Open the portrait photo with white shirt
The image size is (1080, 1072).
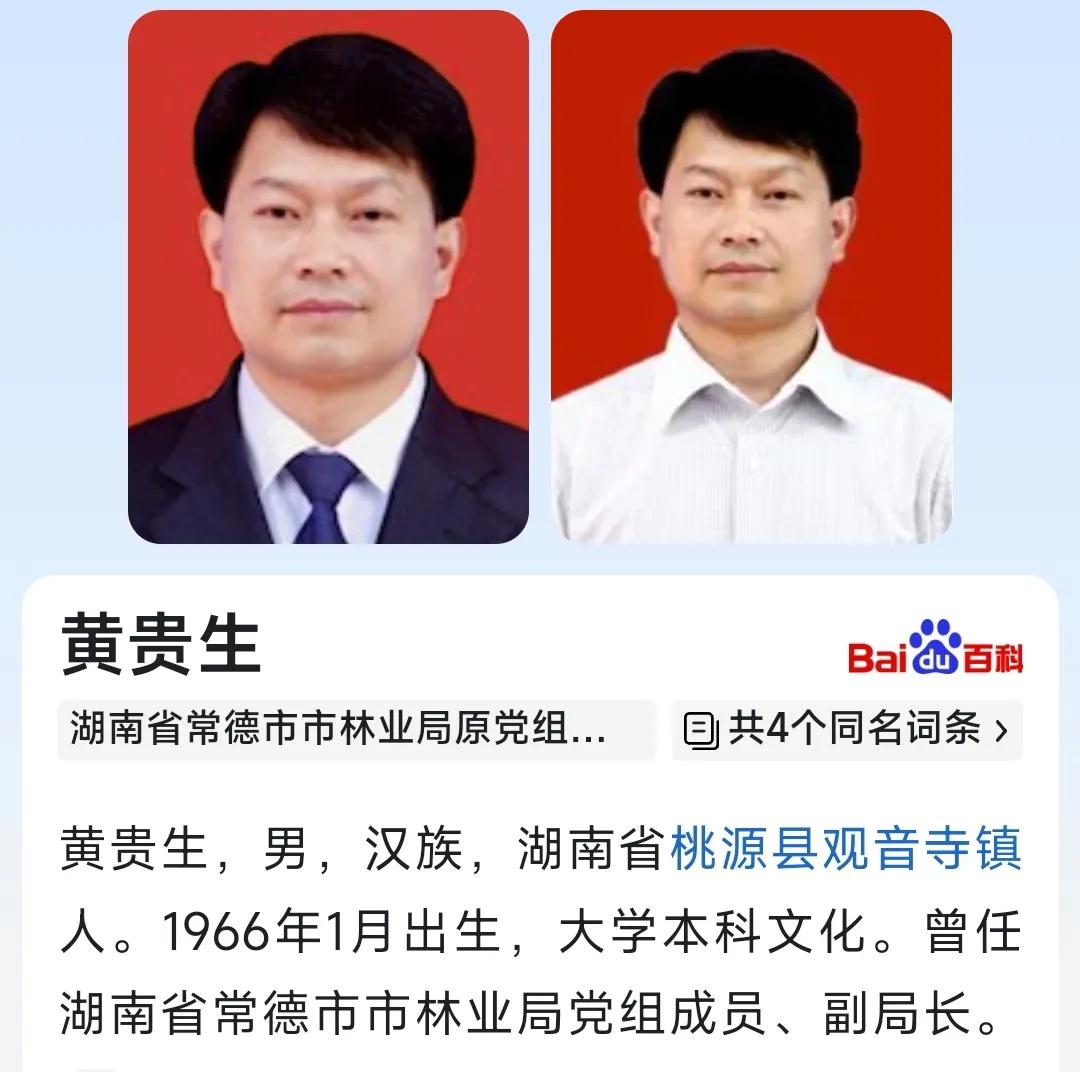pyautogui.click(x=751, y=277)
